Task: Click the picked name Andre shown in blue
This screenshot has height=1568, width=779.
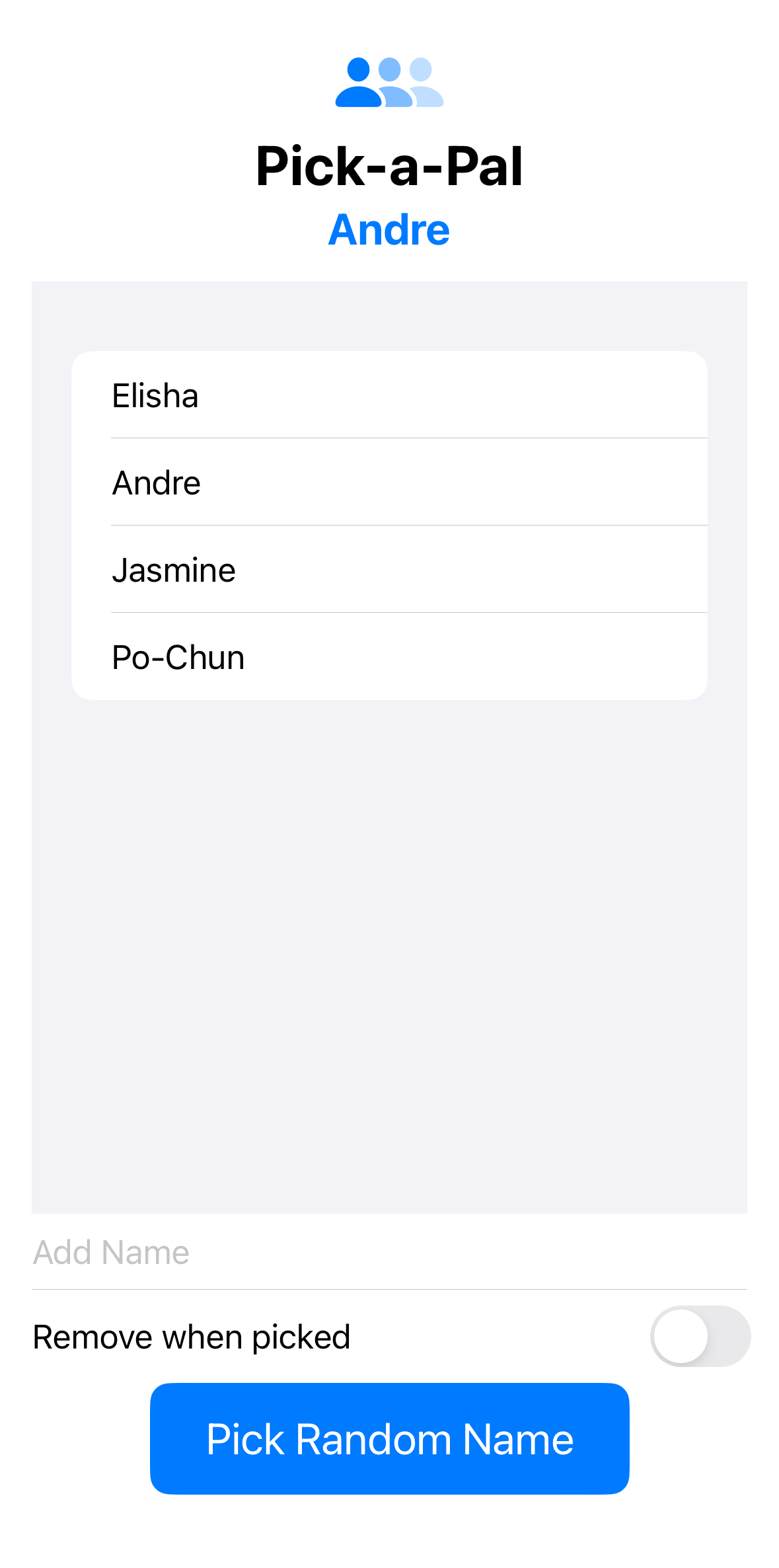Action: click(x=389, y=229)
